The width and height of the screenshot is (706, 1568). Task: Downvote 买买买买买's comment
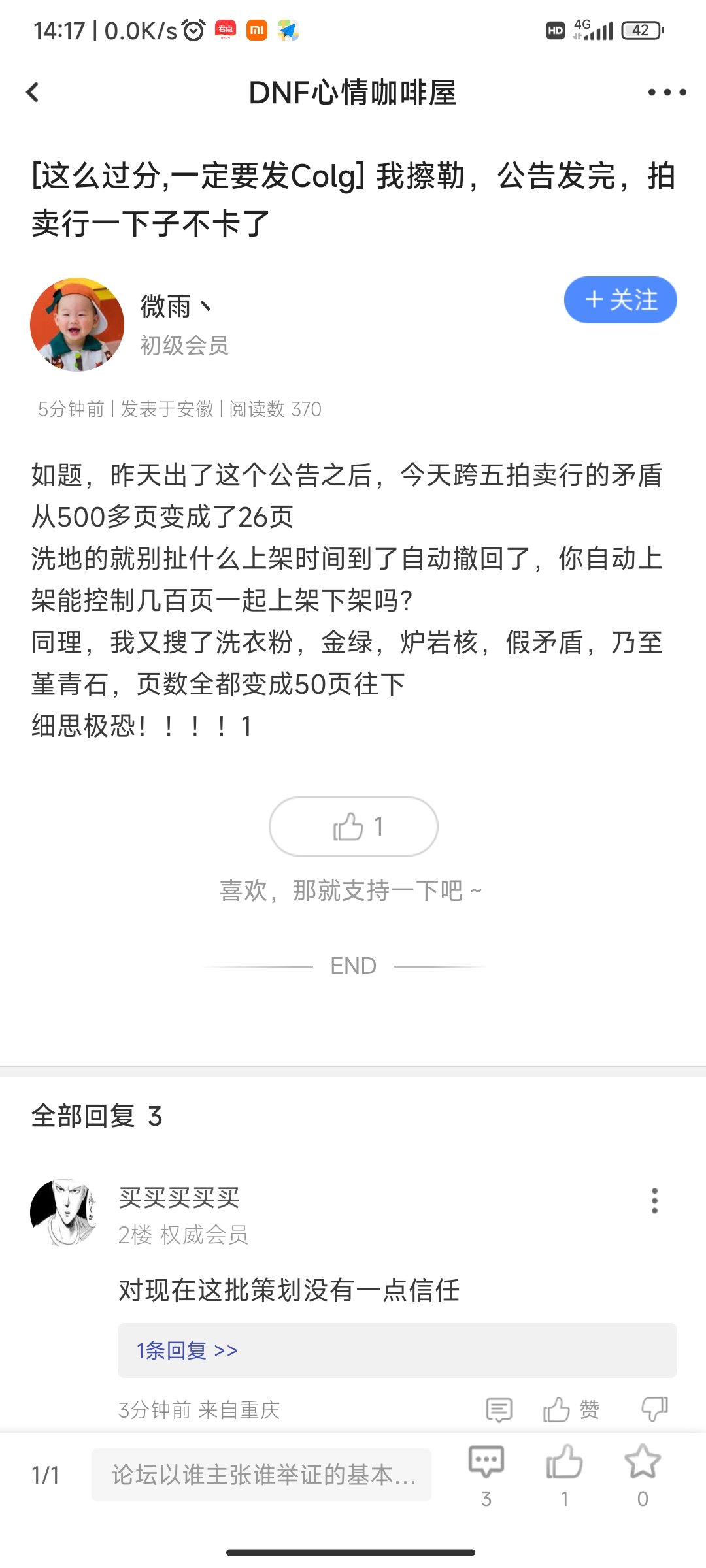coord(654,1410)
